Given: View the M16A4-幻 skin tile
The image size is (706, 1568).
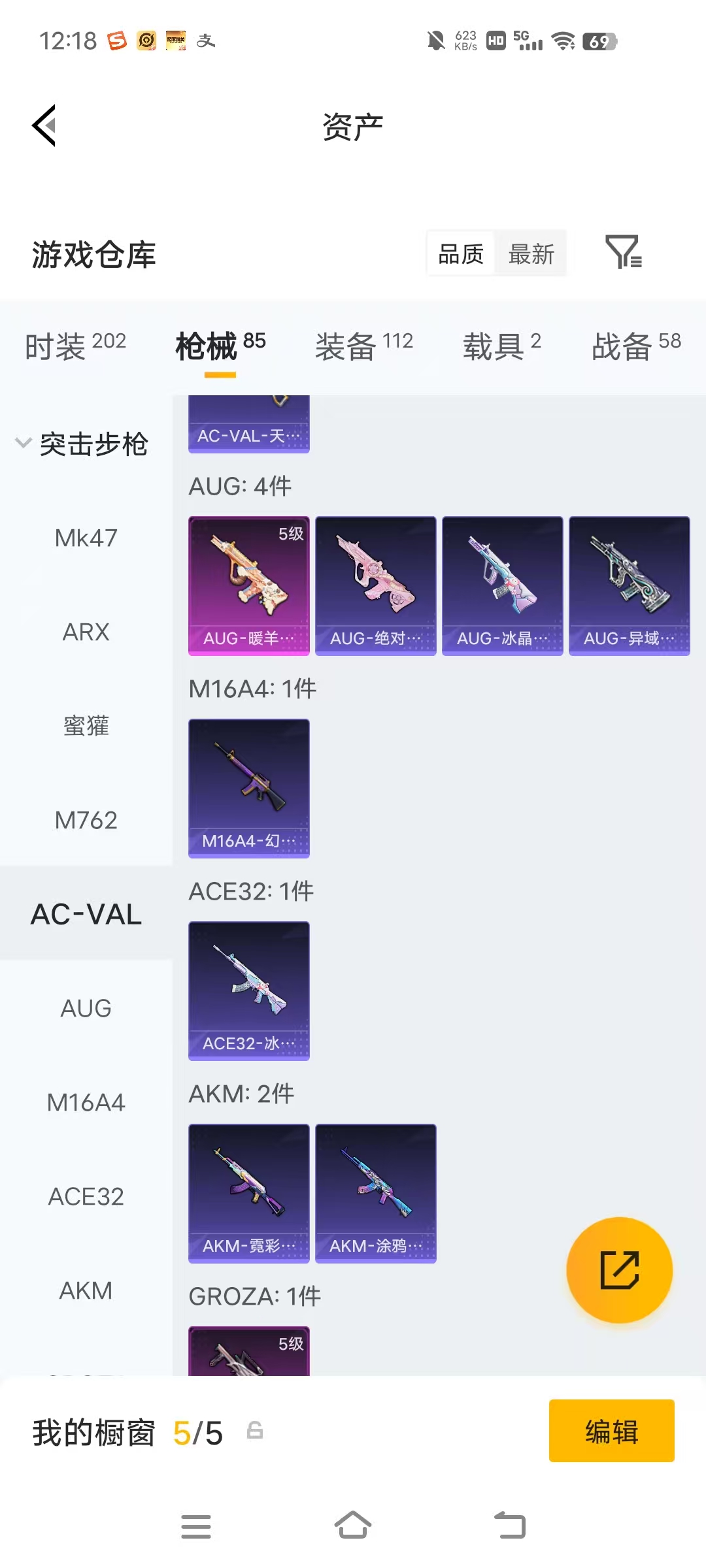Looking at the screenshot, I should [249, 788].
